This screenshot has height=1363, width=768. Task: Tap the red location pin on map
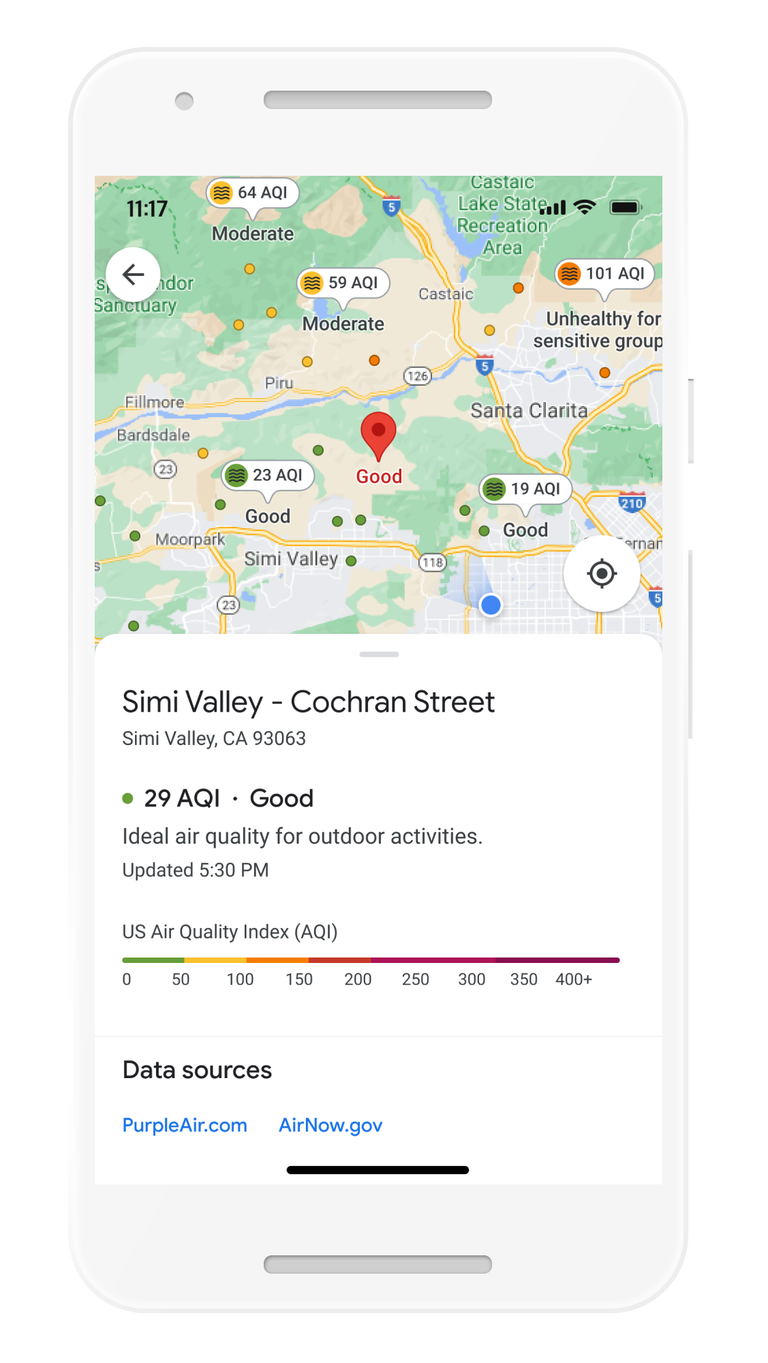pyautogui.click(x=378, y=435)
